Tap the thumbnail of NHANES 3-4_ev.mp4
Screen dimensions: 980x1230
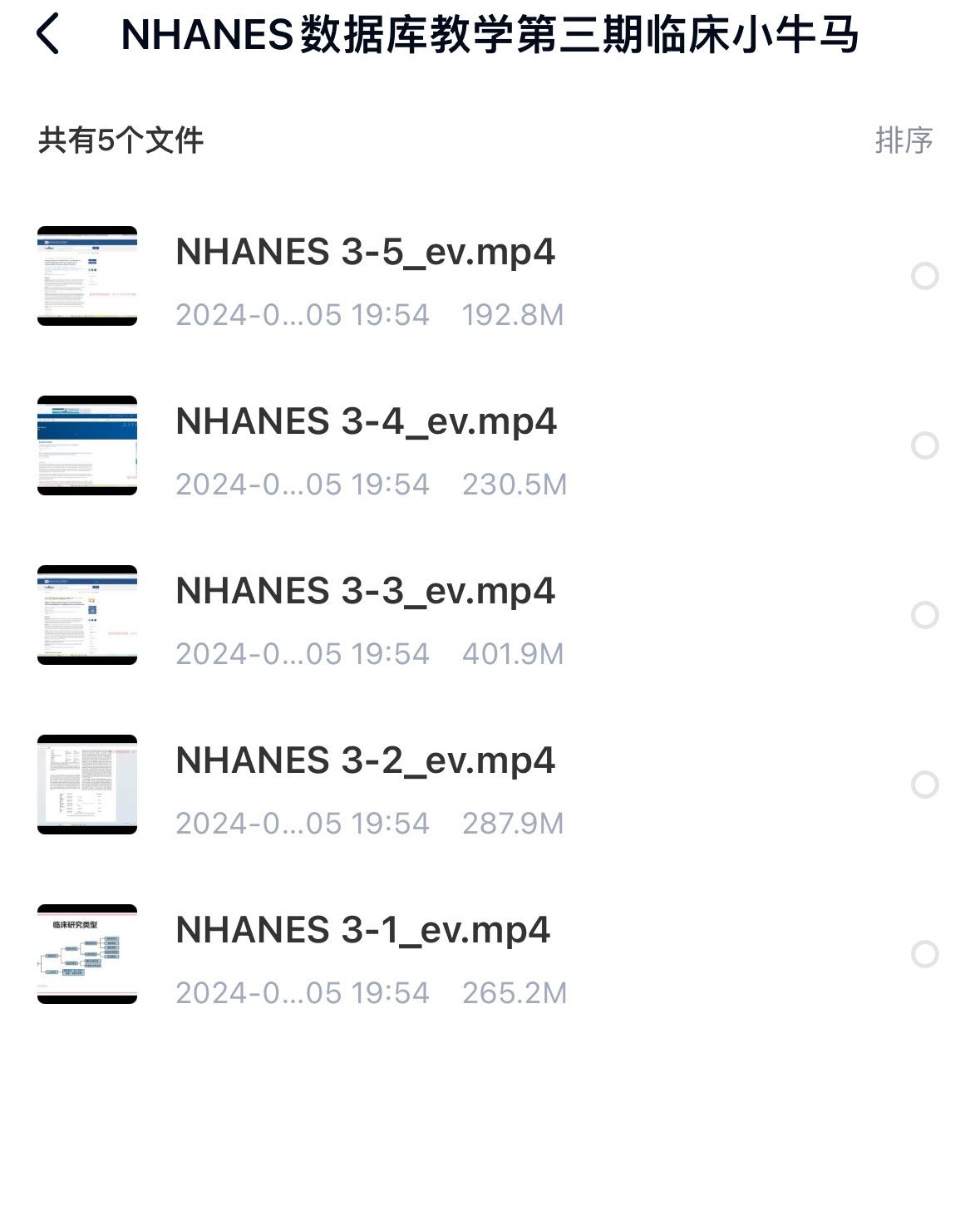click(88, 445)
